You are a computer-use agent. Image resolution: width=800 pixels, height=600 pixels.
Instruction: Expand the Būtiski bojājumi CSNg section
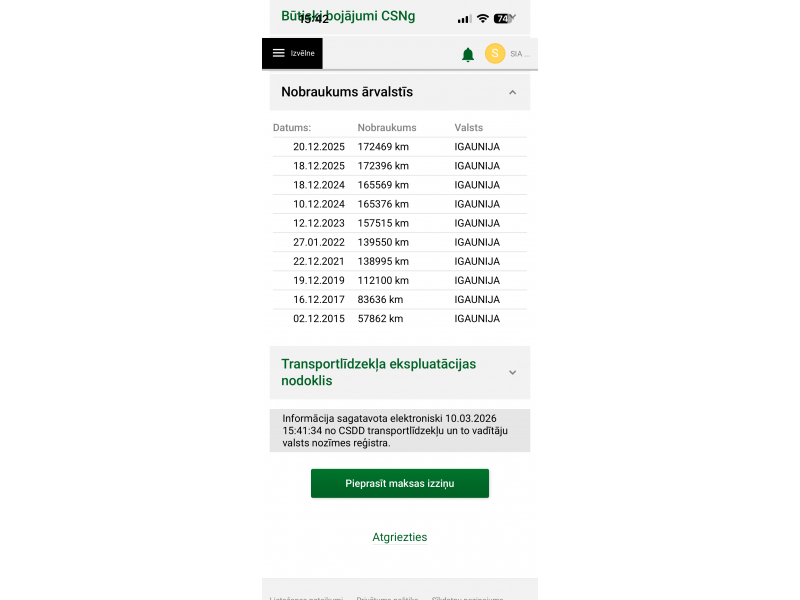(x=512, y=17)
